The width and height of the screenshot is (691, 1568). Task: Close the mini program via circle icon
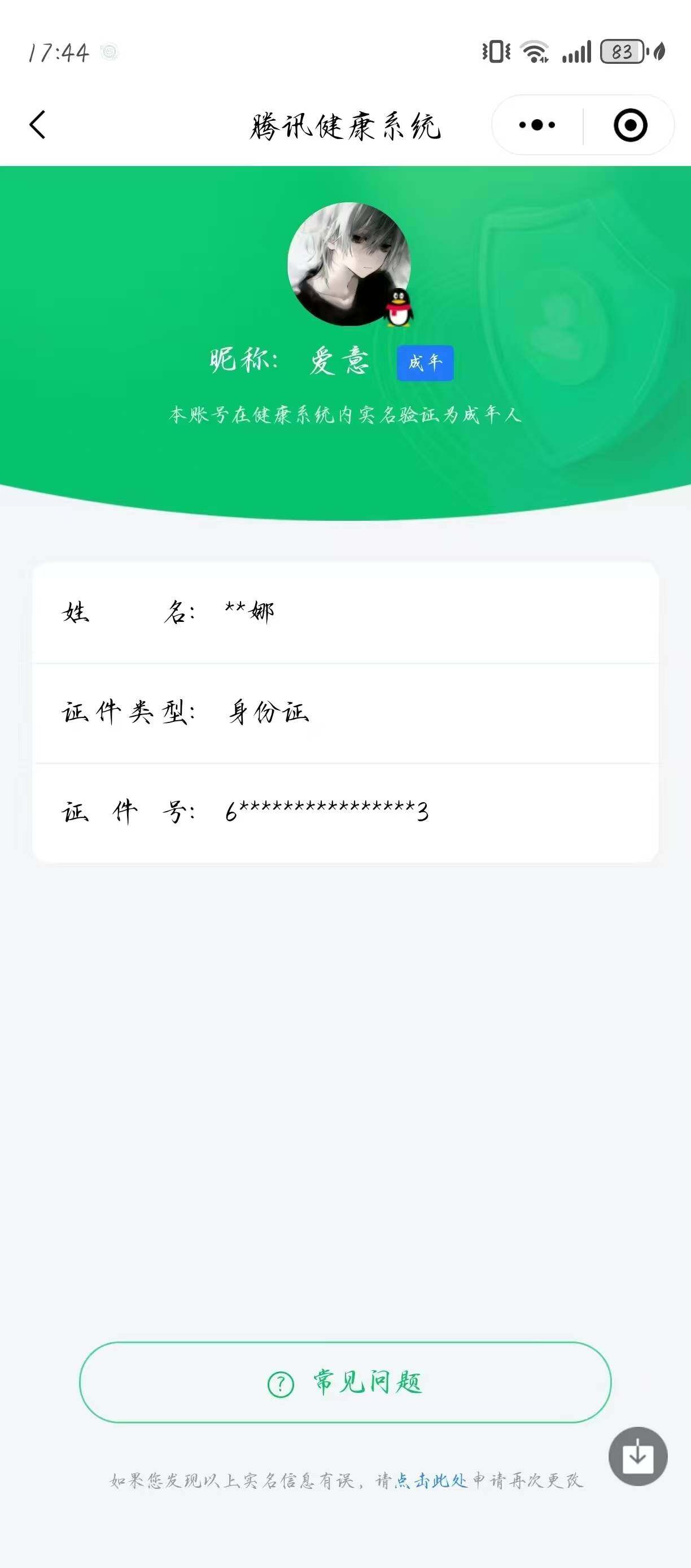[x=629, y=125]
